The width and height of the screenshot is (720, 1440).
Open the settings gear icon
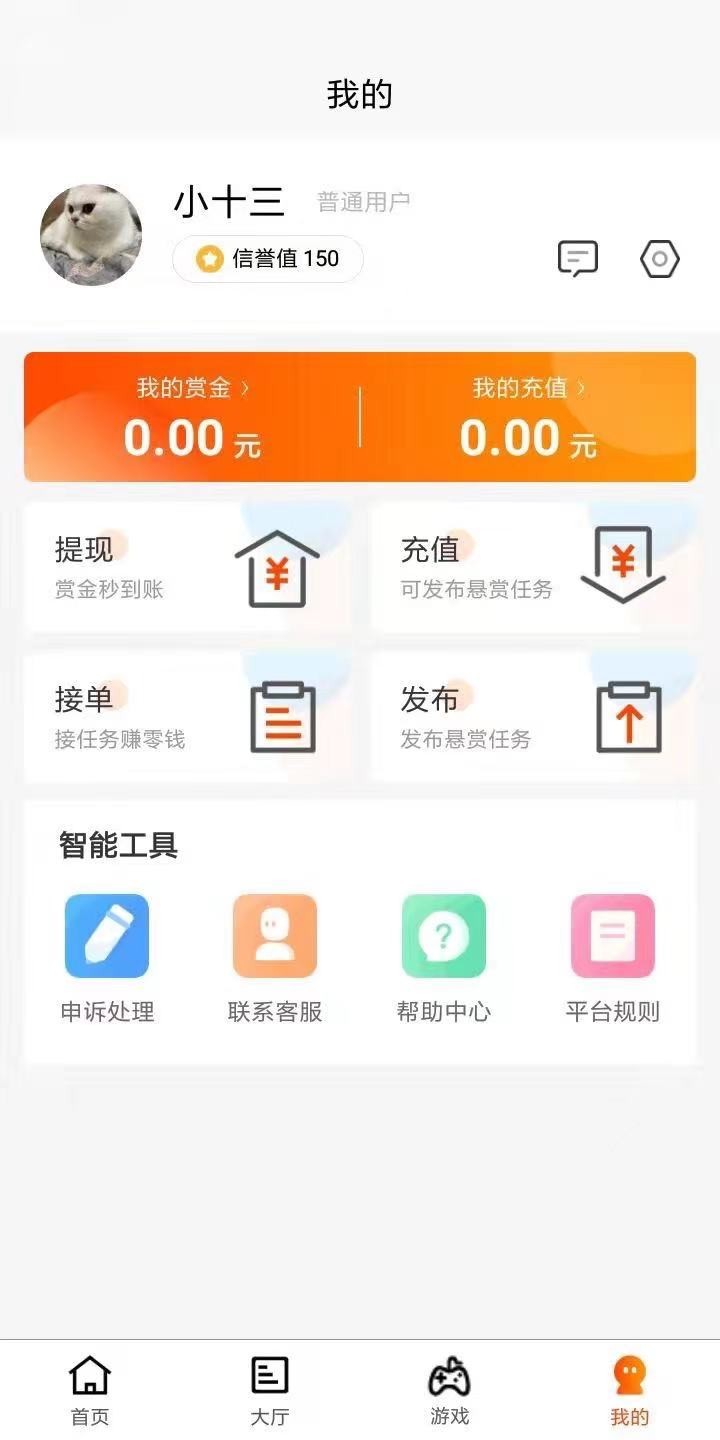(660, 259)
